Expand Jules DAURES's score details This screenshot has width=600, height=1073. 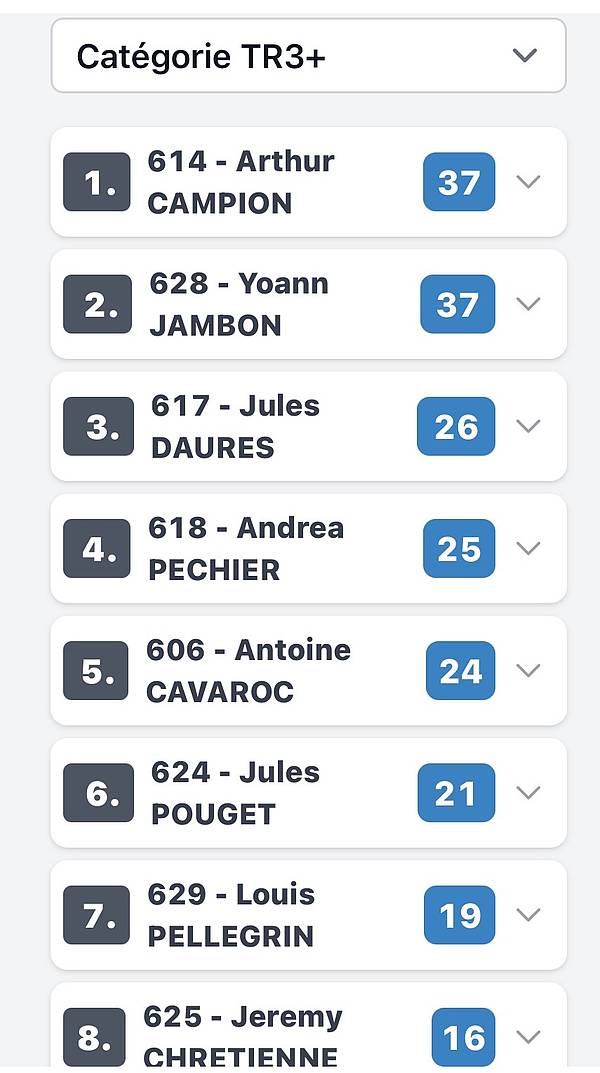tap(528, 426)
